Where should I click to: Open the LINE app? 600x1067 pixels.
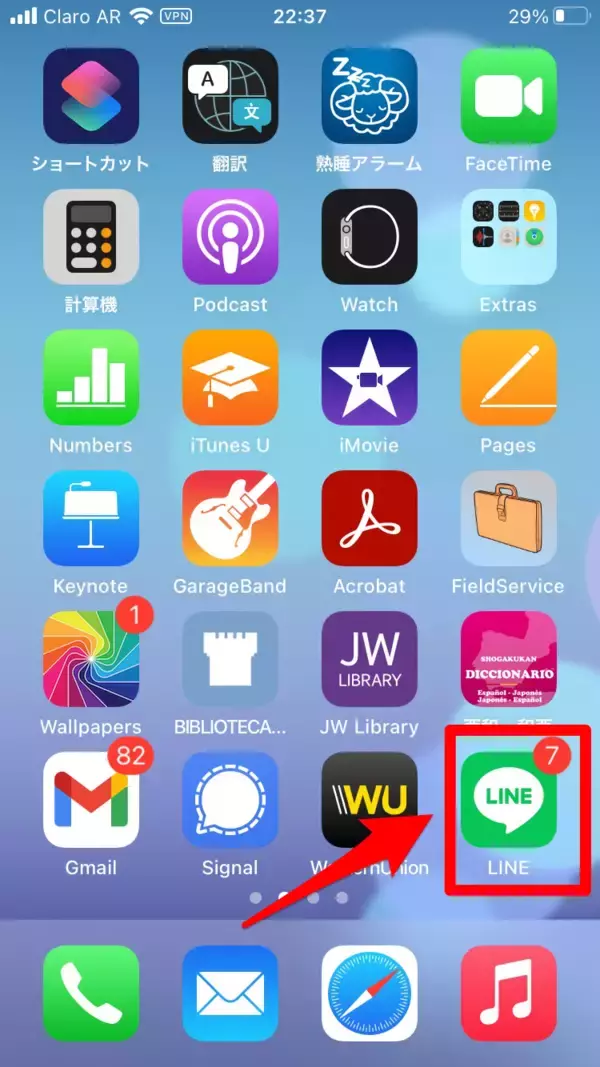[x=509, y=799]
